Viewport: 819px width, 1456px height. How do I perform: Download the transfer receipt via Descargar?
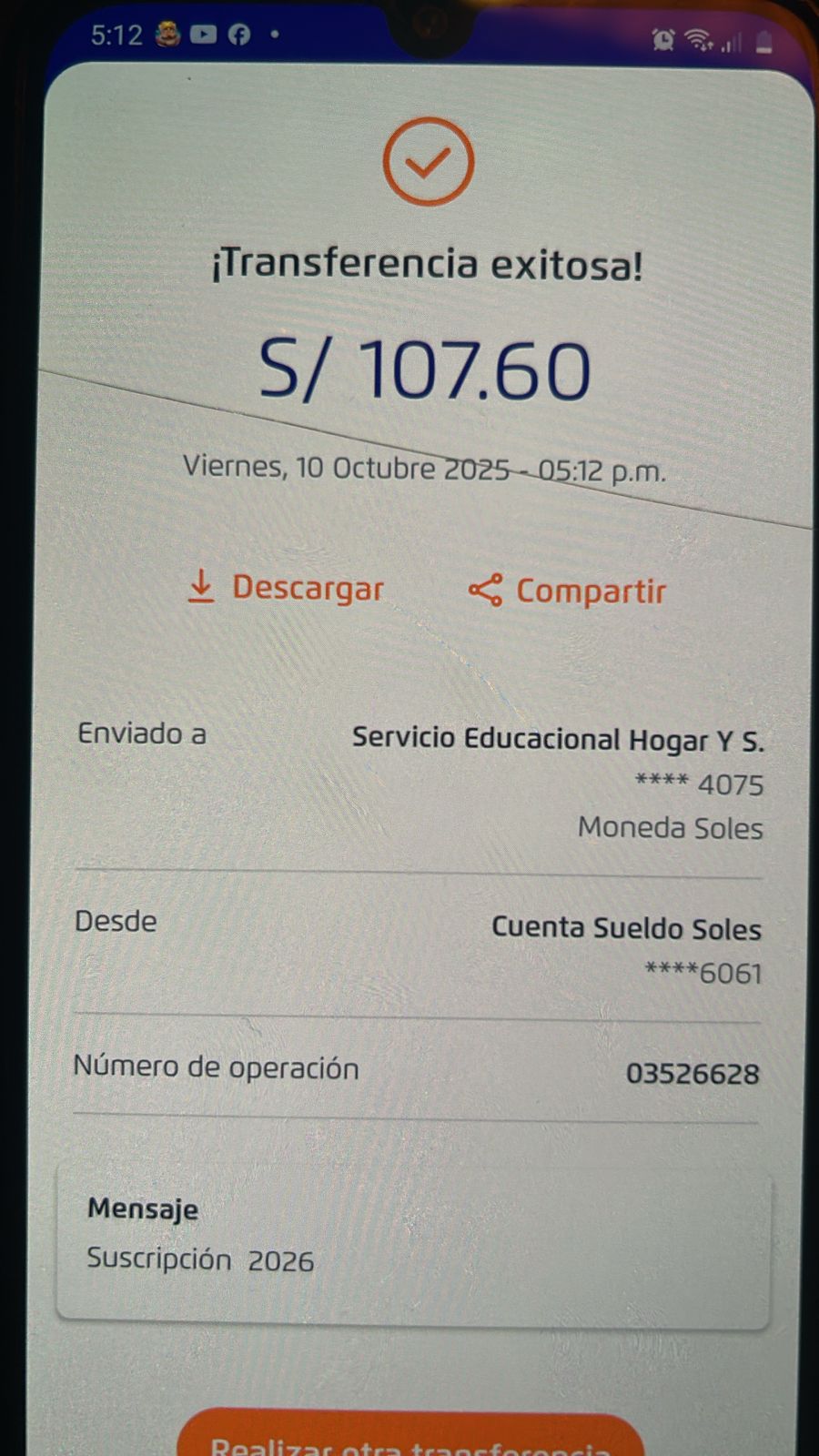pyautogui.click(x=286, y=588)
